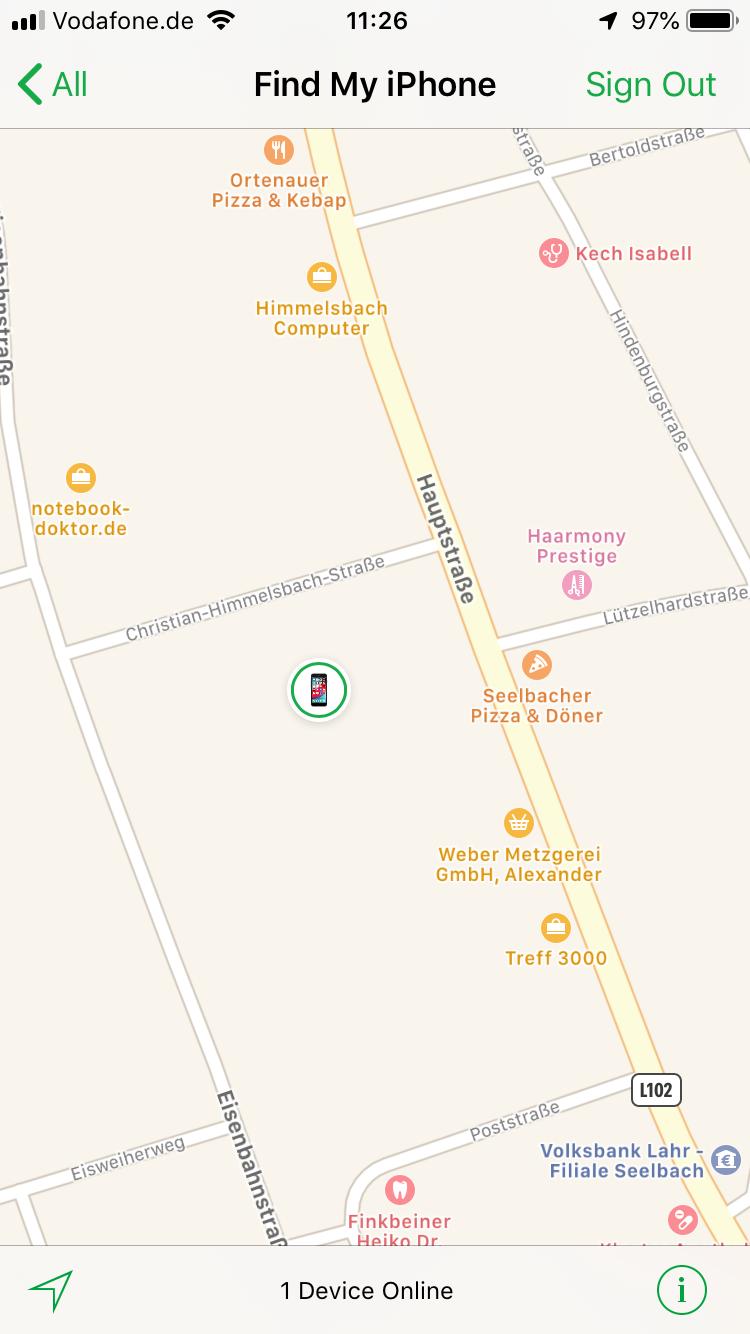Open Weber Metzgerei GmbH marker
Viewport: 750px width, 1334px height.
point(518,824)
